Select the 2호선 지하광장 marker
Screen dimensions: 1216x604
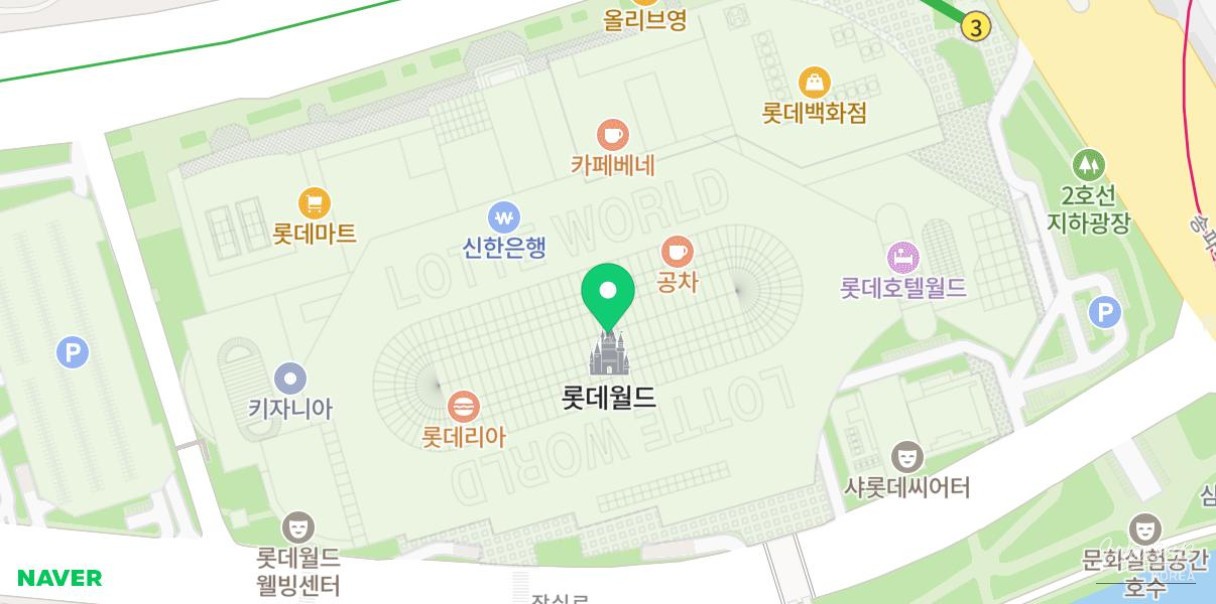click(x=1087, y=165)
